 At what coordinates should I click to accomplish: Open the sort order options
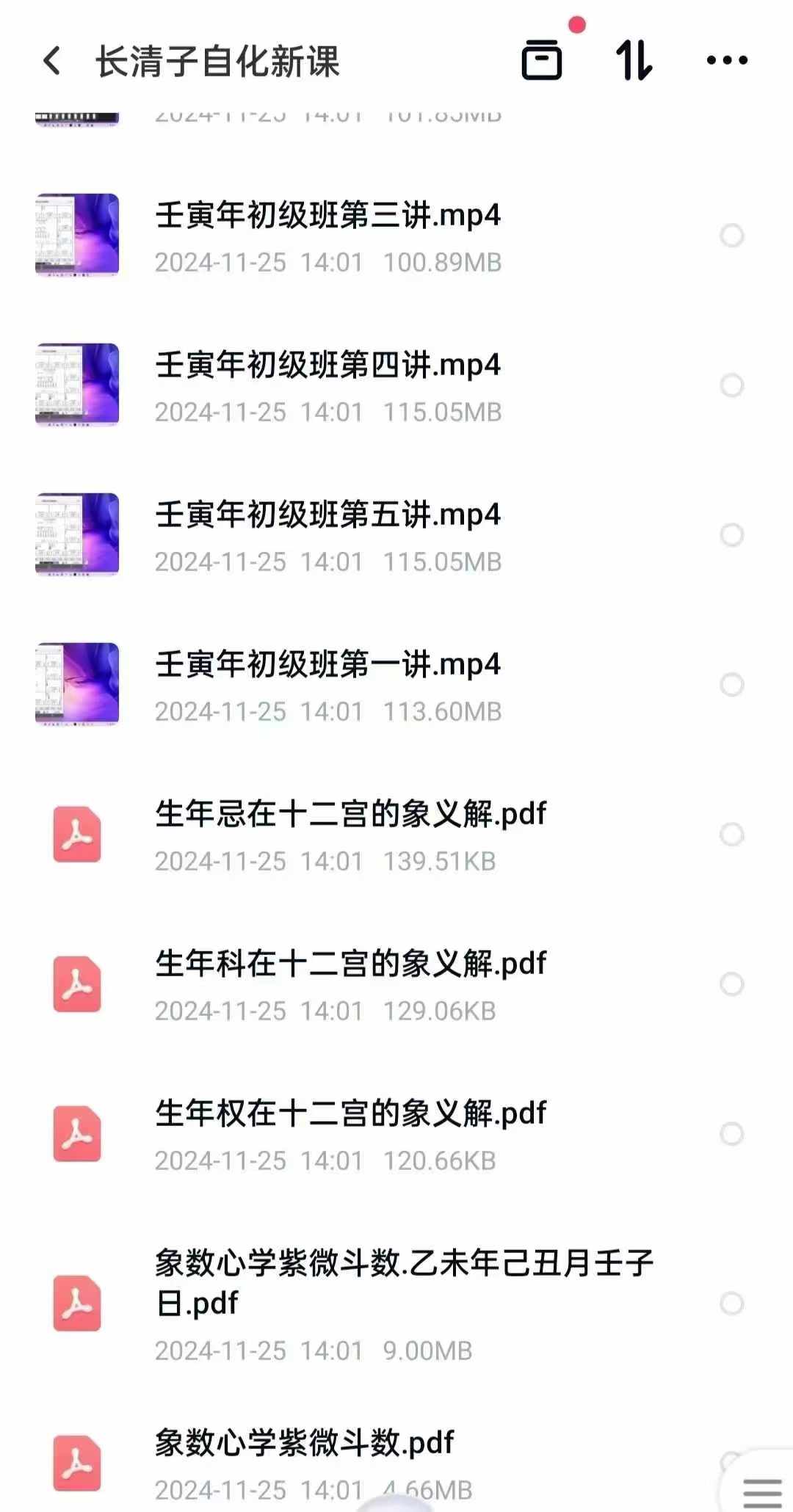[634, 60]
